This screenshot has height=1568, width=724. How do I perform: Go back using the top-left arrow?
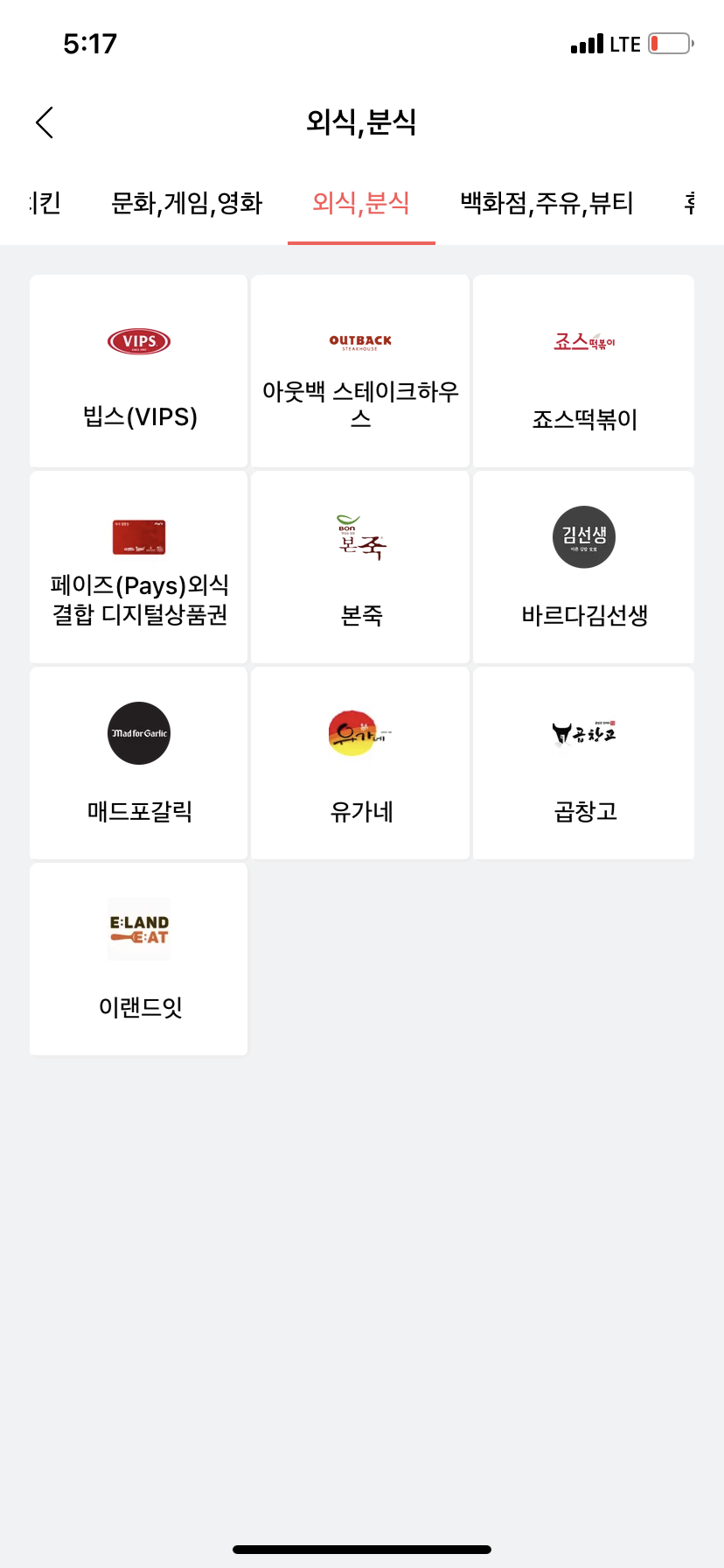coord(45,122)
